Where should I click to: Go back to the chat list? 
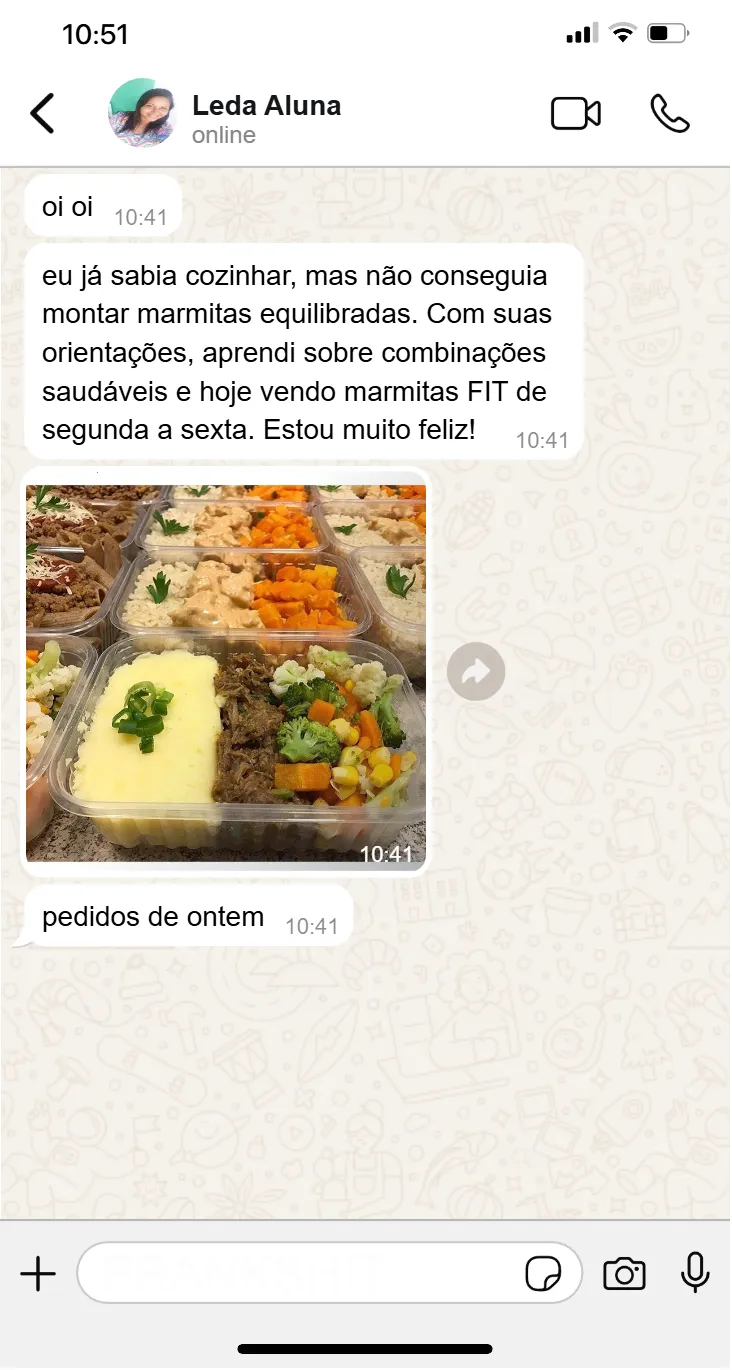(x=42, y=114)
